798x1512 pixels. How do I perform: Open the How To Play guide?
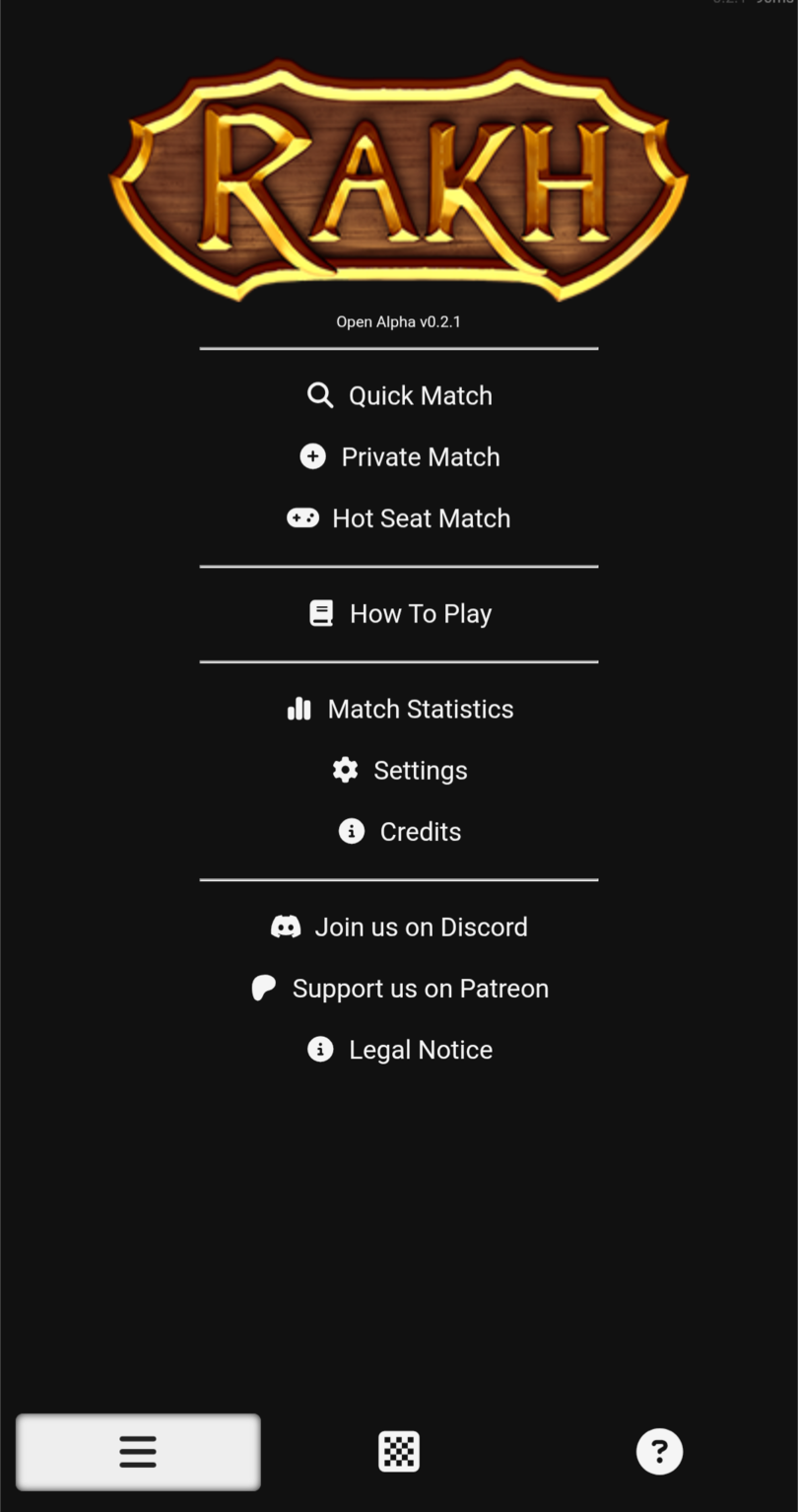tap(400, 613)
